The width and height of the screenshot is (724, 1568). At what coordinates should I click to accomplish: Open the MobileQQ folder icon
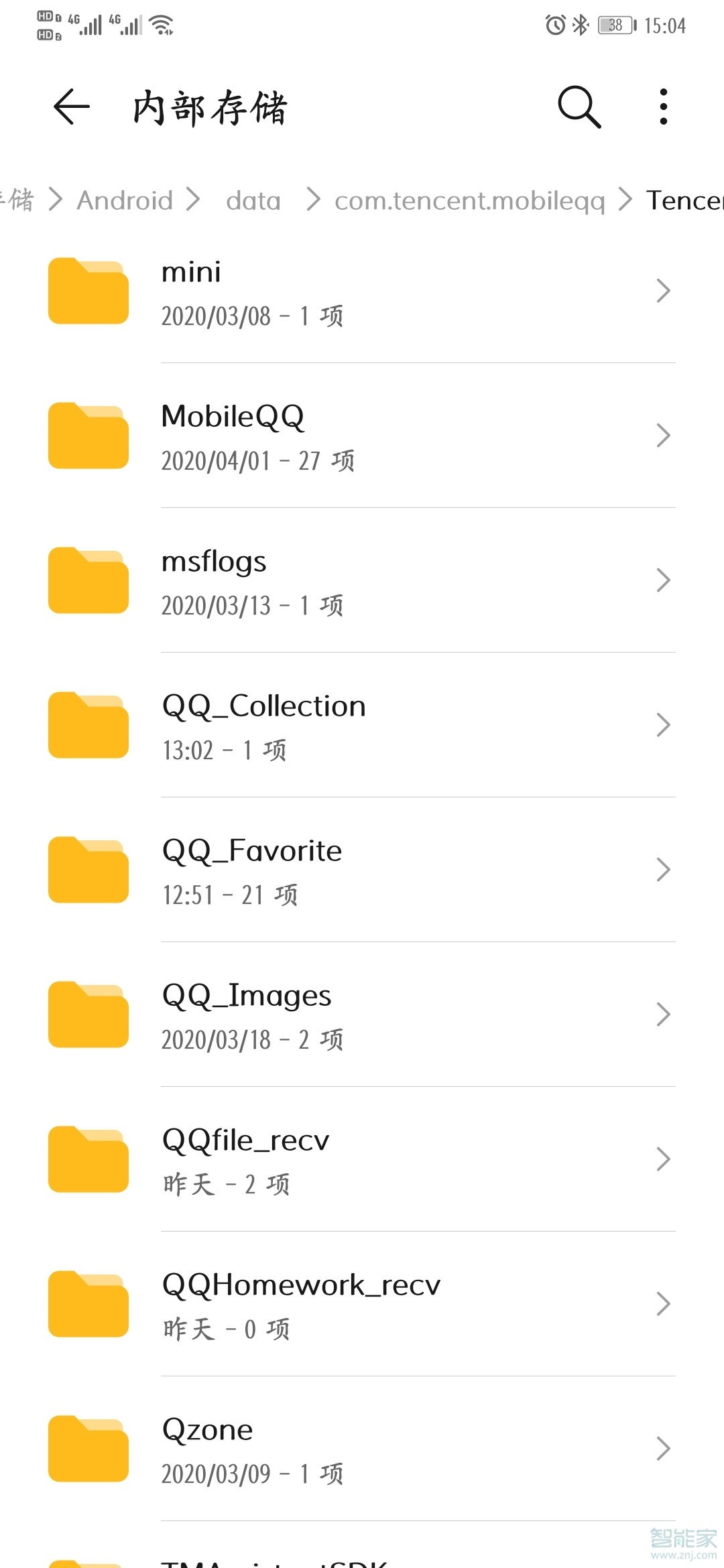[x=88, y=436]
